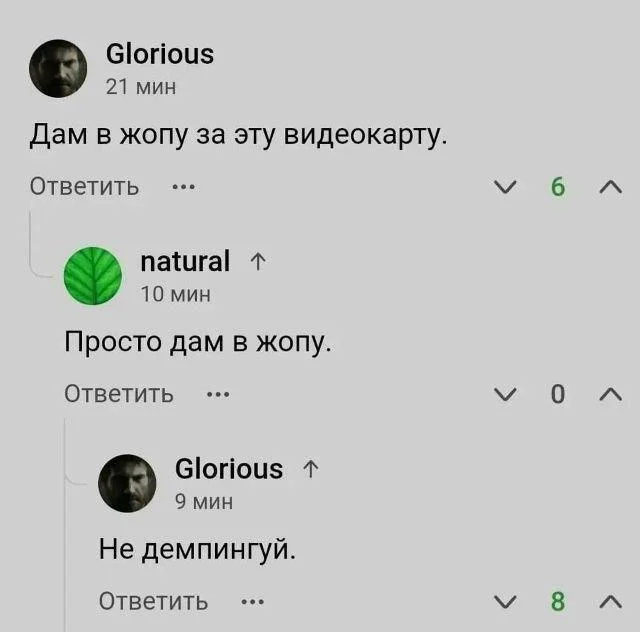Reply to the comment "Не демпингуй."

(153, 601)
